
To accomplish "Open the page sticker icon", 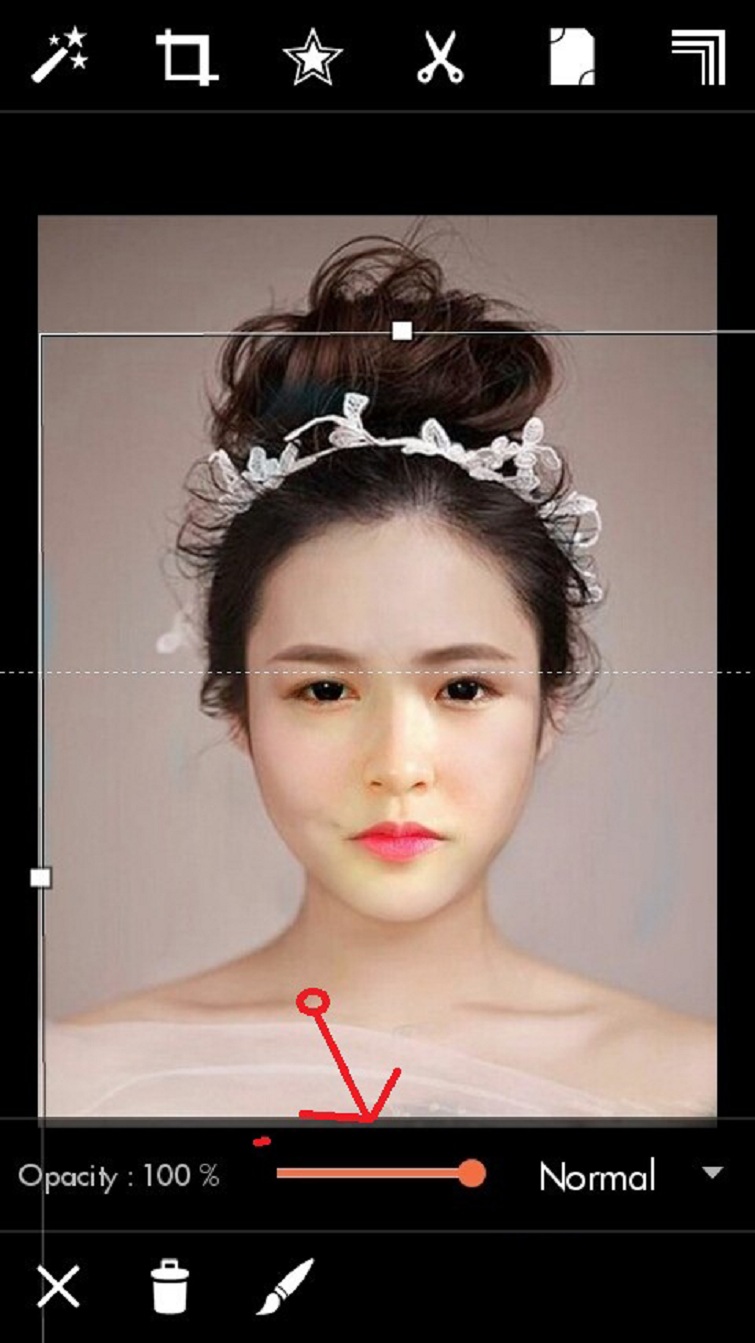I will coord(572,57).
